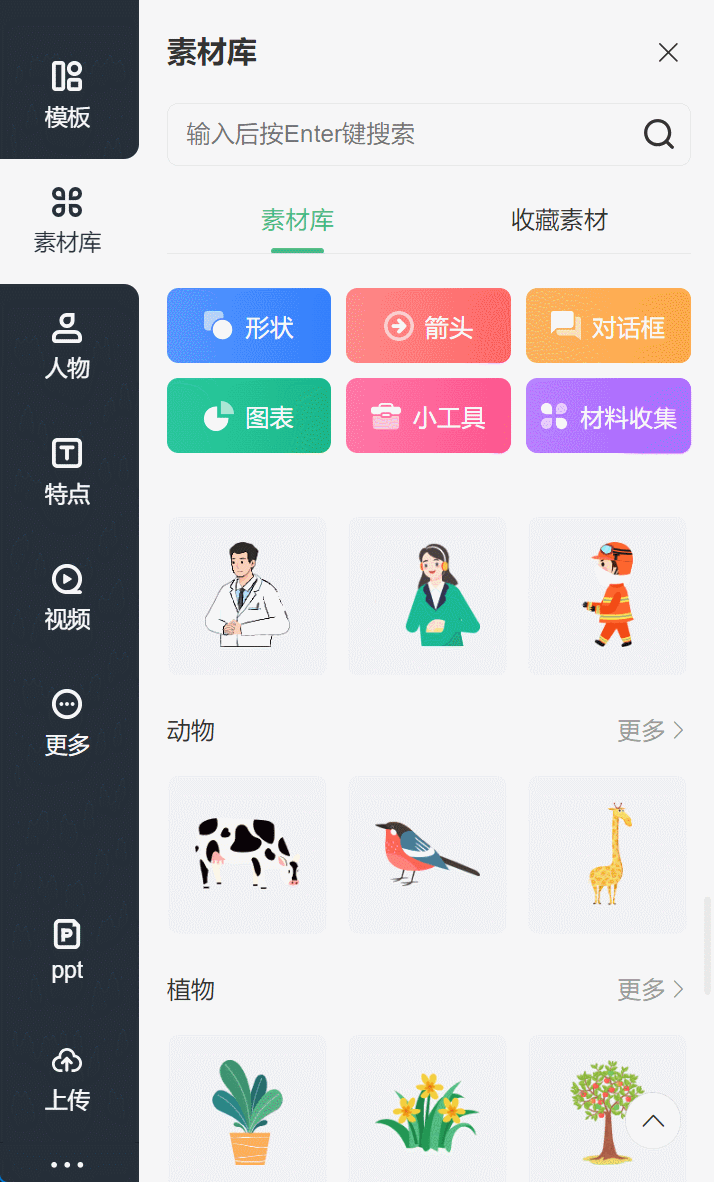This screenshot has height=1182, width=714.
Task: Show more 动物 materials
Action: point(650,730)
